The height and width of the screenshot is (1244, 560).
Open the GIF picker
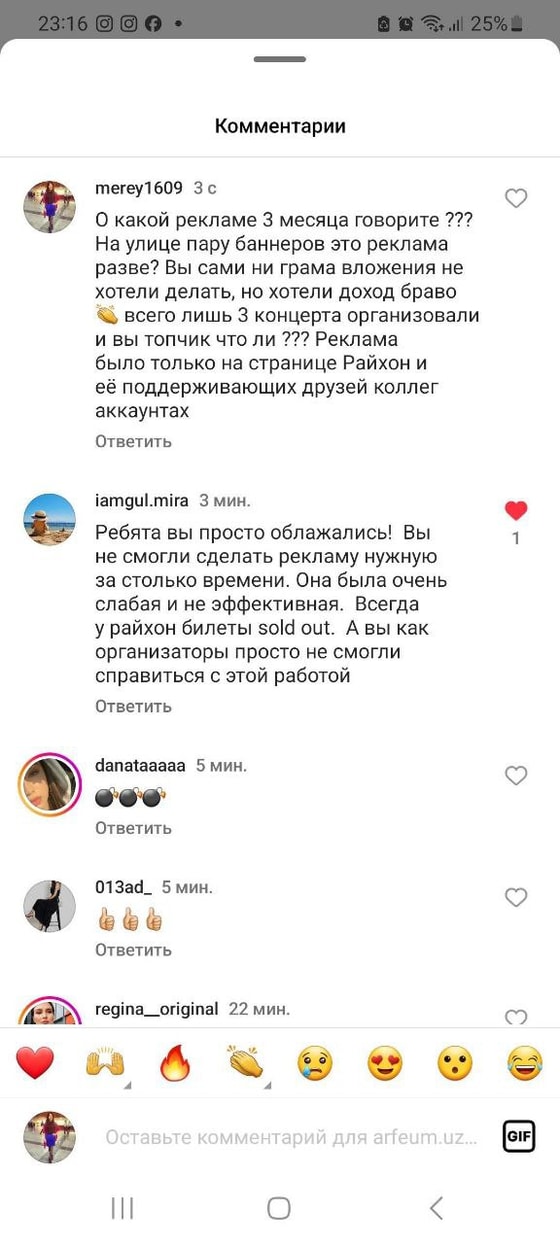tap(519, 1137)
